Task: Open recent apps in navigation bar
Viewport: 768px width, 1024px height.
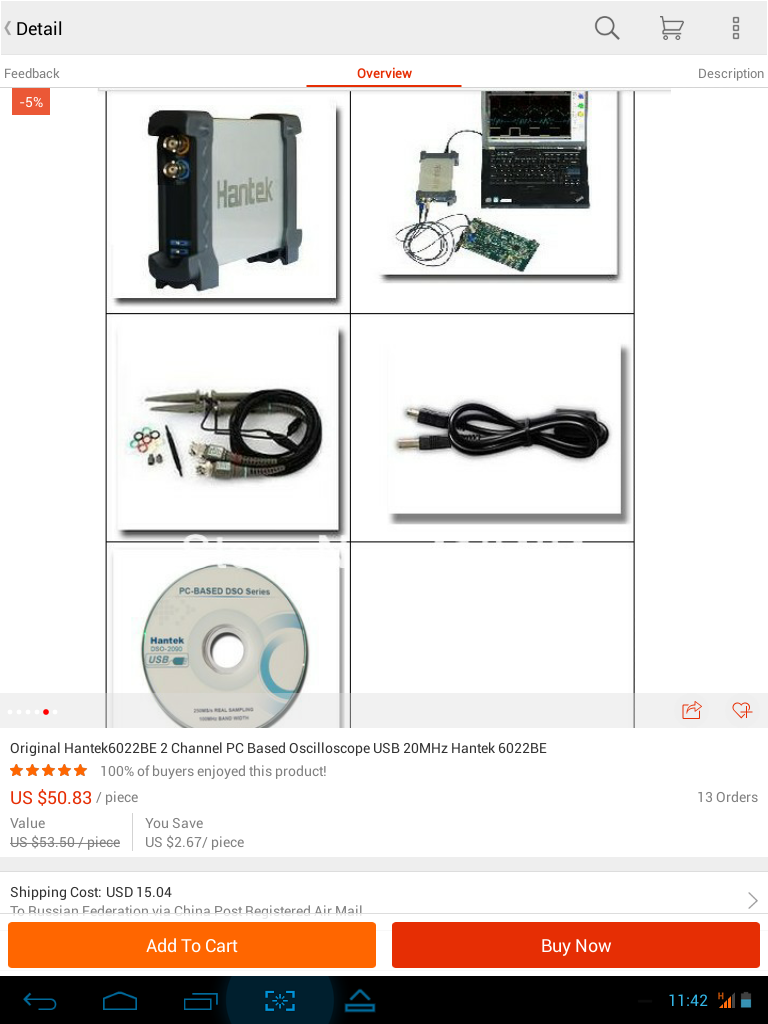Action: (200, 1000)
